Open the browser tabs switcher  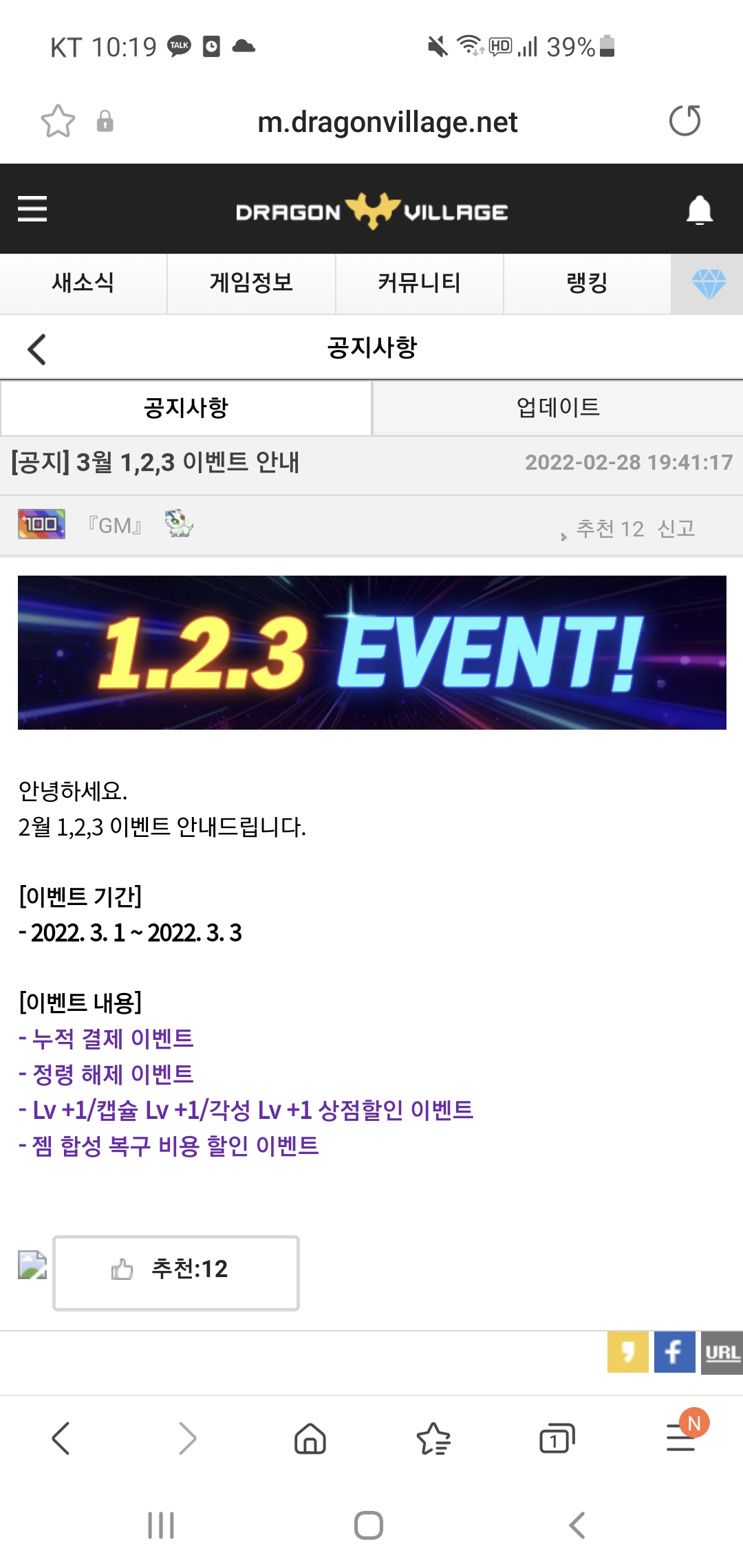(557, 1439)
